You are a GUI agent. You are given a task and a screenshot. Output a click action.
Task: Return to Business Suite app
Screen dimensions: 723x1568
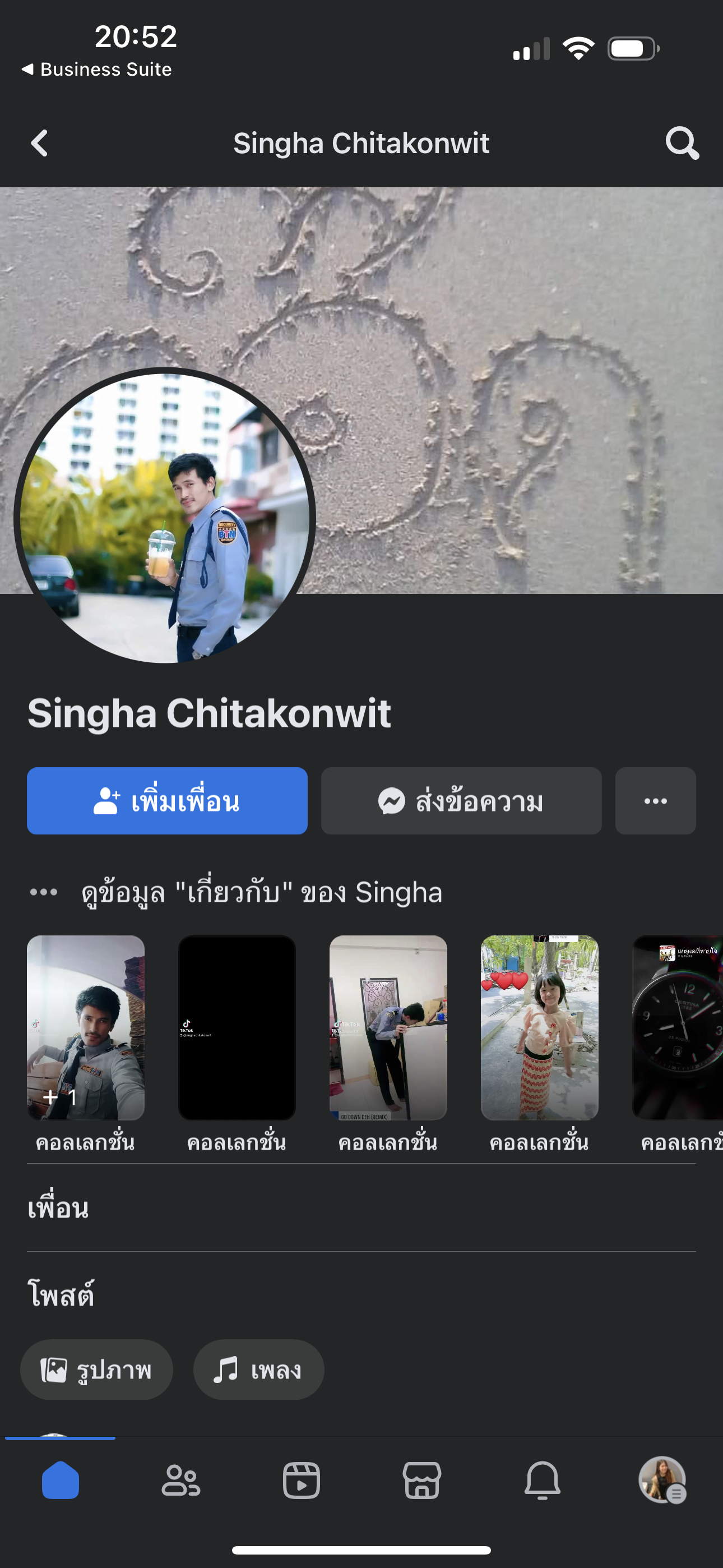pyautogui.click(x=98, y=70)
